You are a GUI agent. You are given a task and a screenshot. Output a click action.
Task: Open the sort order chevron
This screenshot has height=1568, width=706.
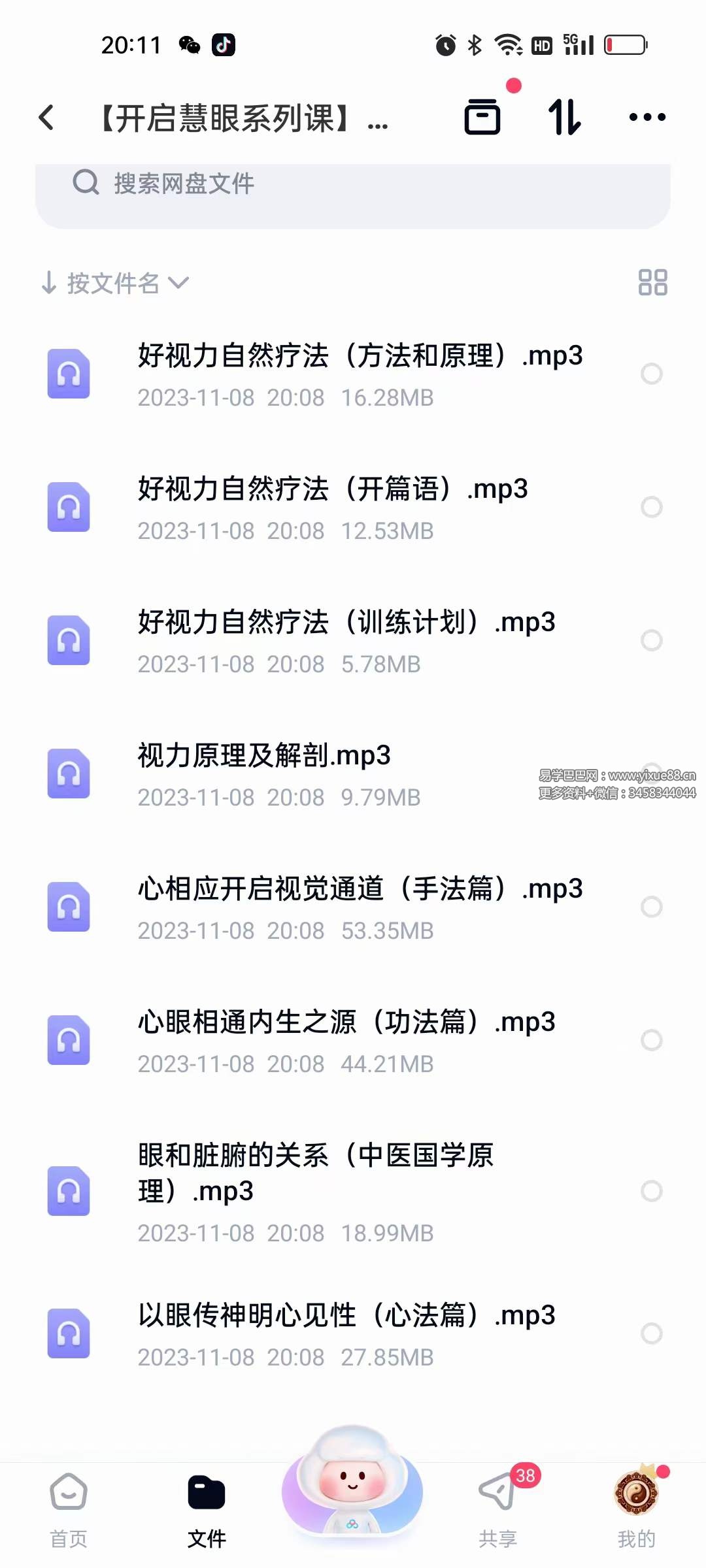[x=178, y=284]
